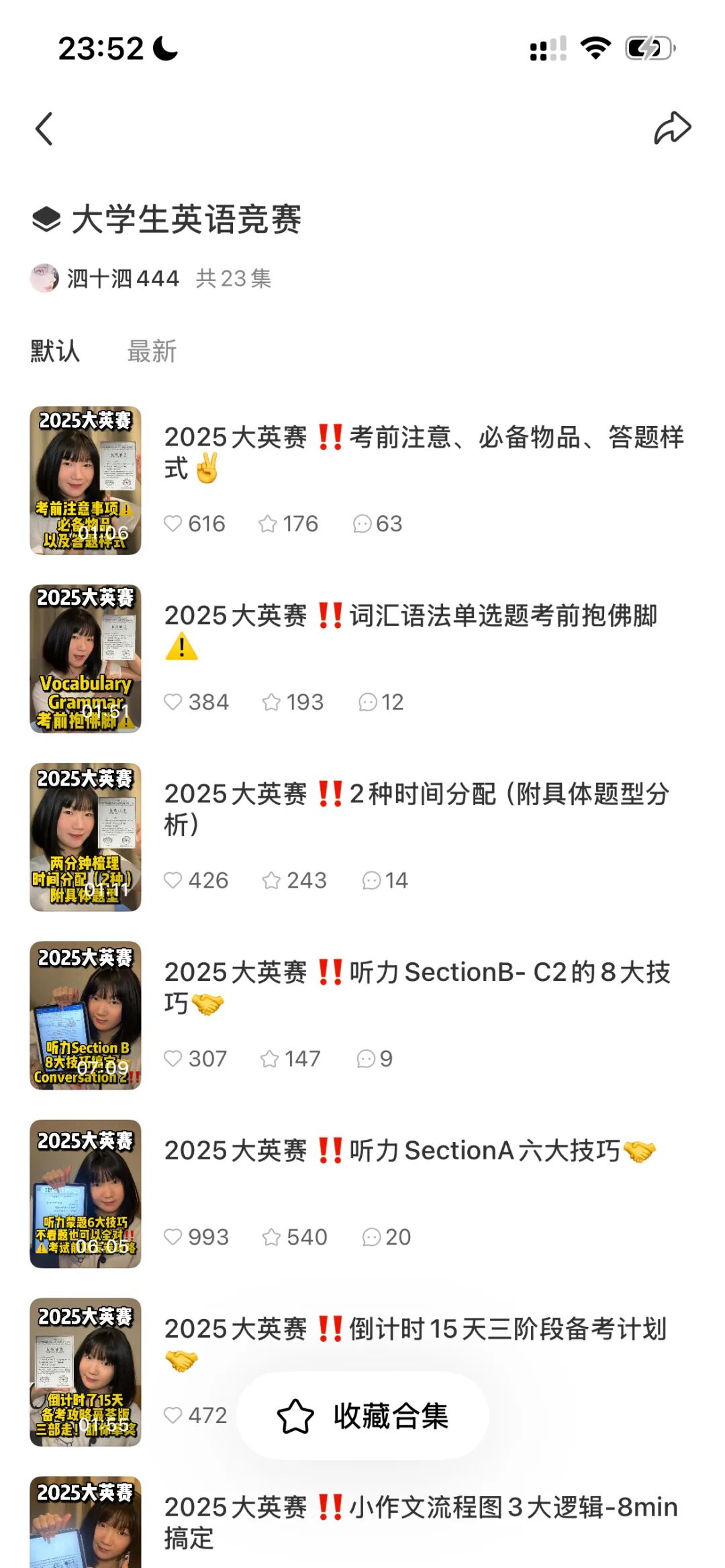725x1568 pixels.
Task: Open the 考前注意、必备物品、答题样式 video
Action: 423,452
